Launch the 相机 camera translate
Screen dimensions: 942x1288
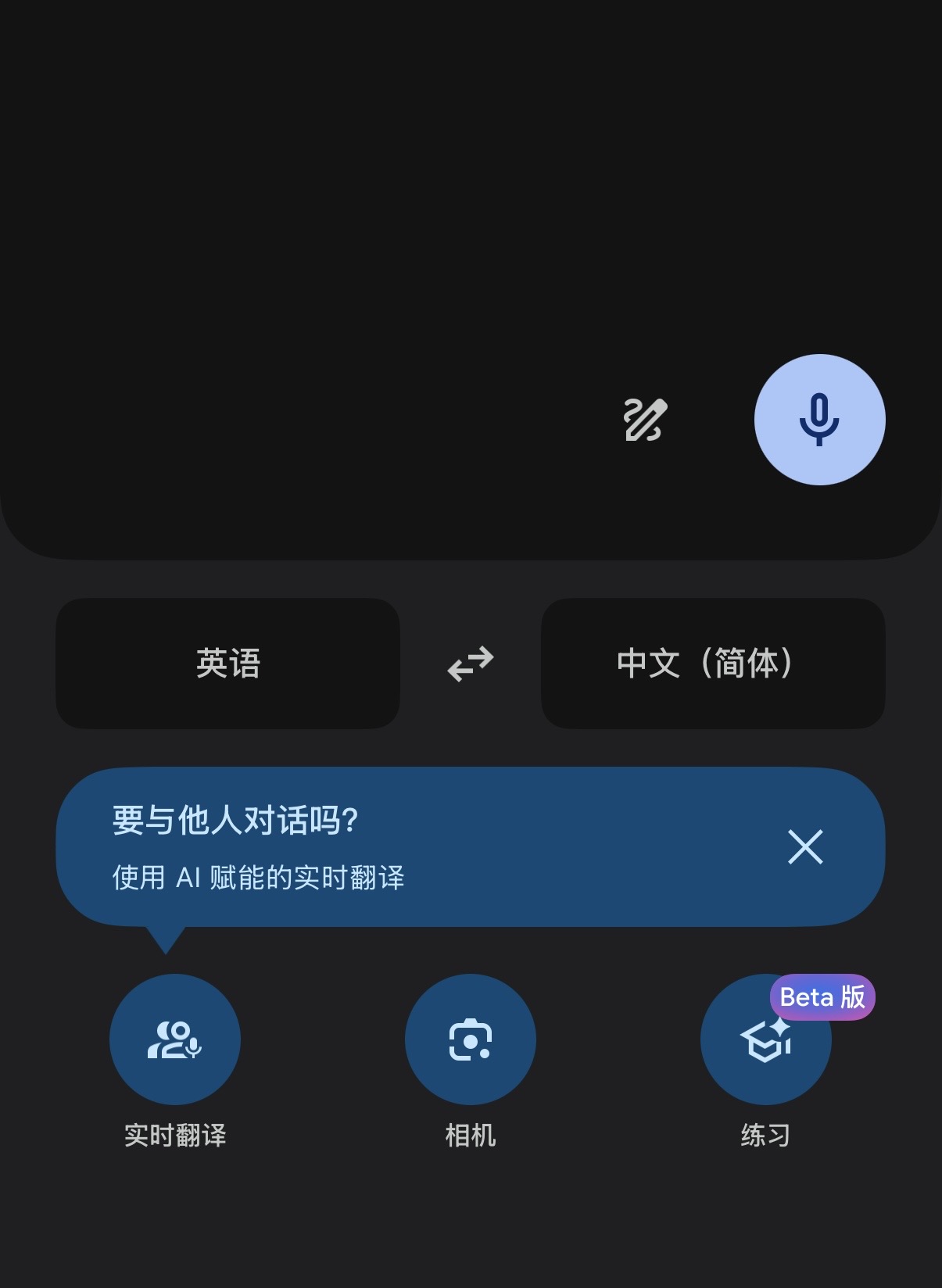(471, 1039)
